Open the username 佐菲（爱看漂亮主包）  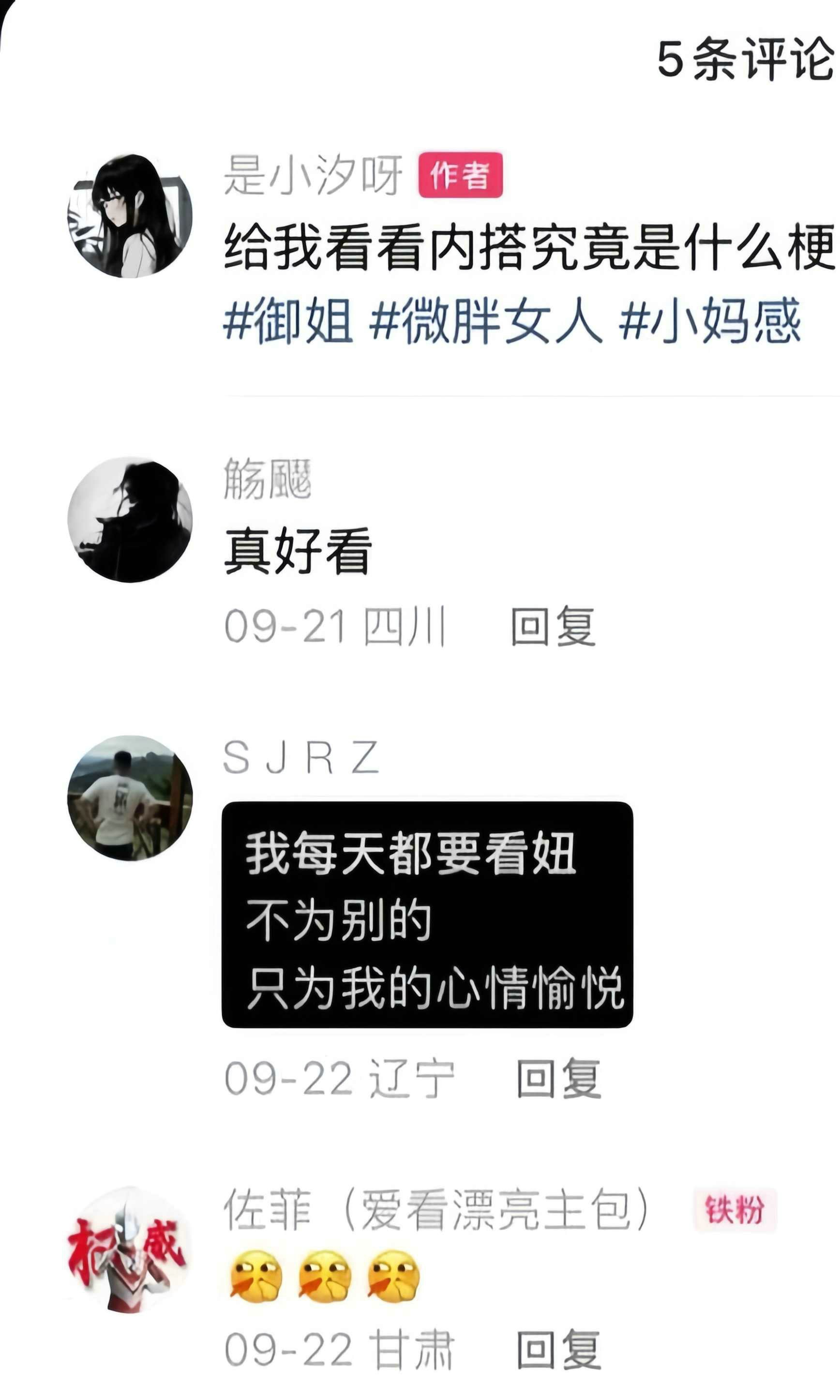[436, 1210]
